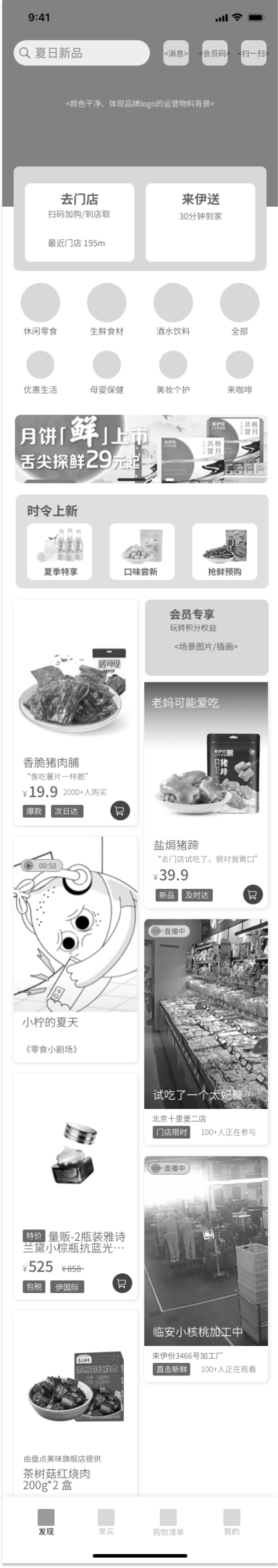Tap the 夏日新品 search box

(81, 53)
